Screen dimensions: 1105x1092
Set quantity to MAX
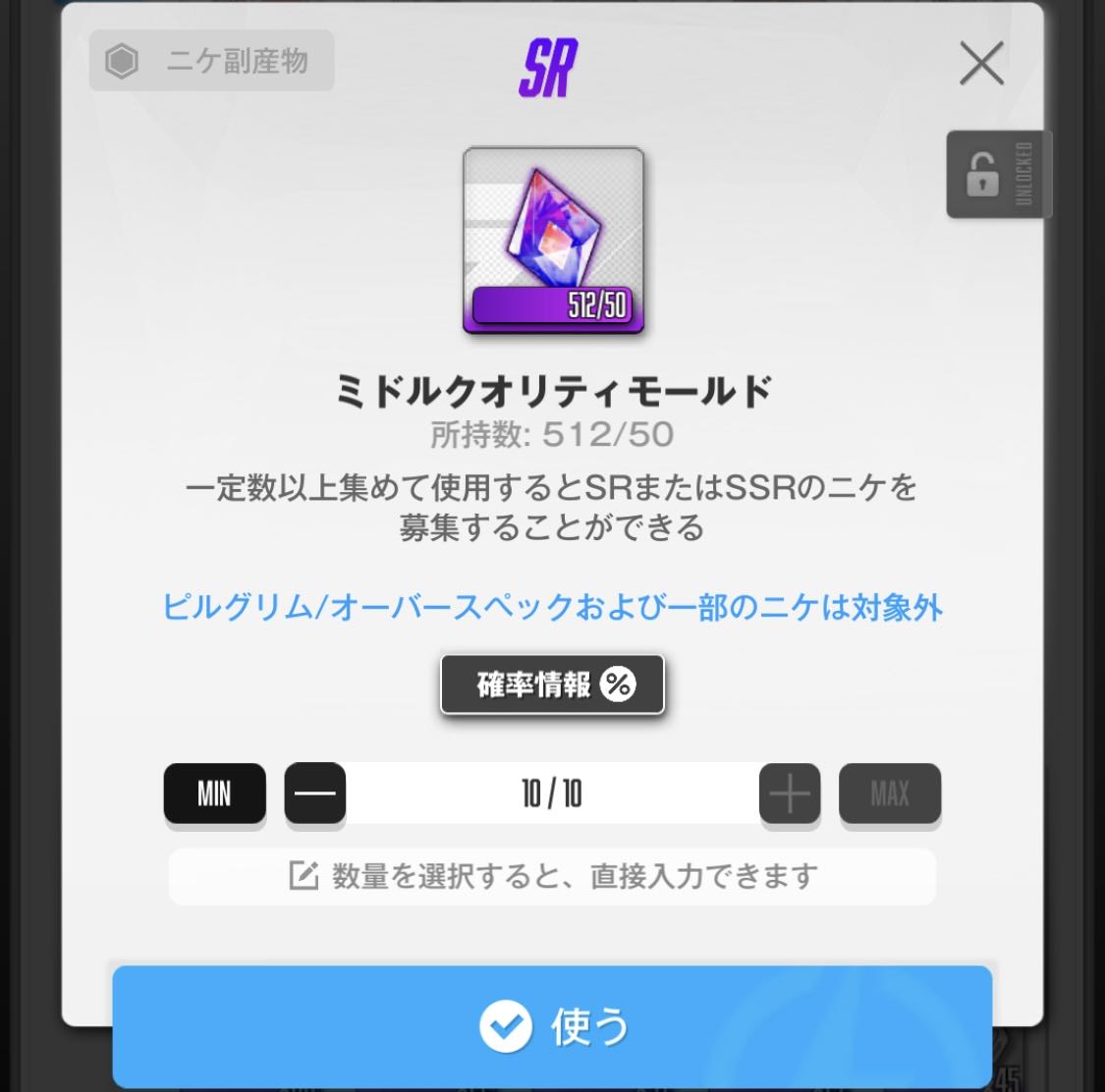click(889, 792)
